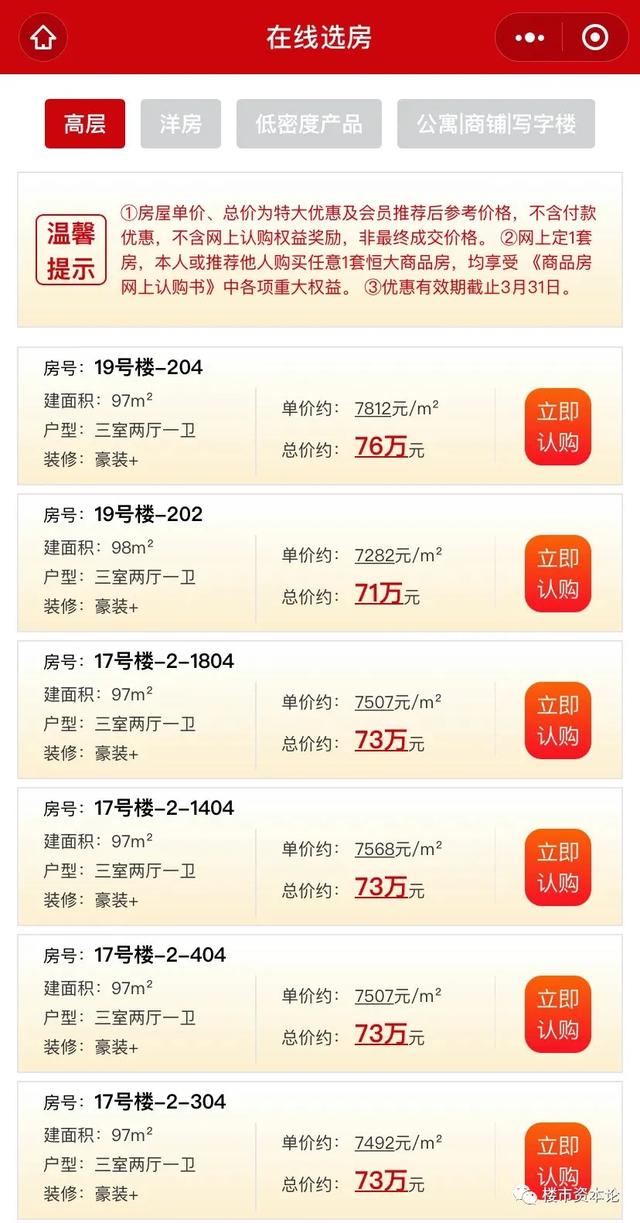This screenshot has height=1223, width=640.
Task: Tap 立即认购 for 17号楼-2-304
Action: pyautogui.click(x=558, y=1160)
